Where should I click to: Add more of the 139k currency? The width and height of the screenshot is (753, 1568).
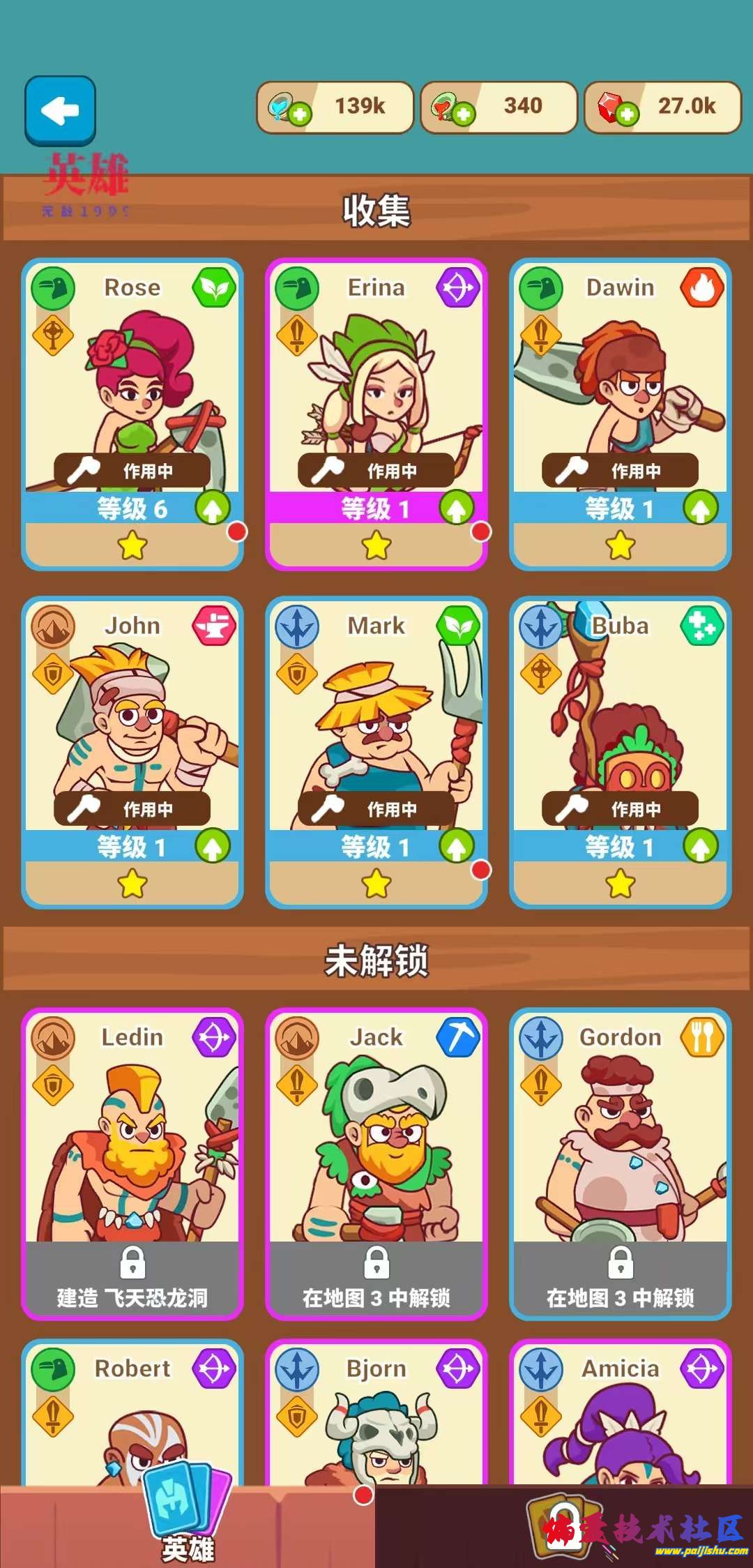pos(300,114)
